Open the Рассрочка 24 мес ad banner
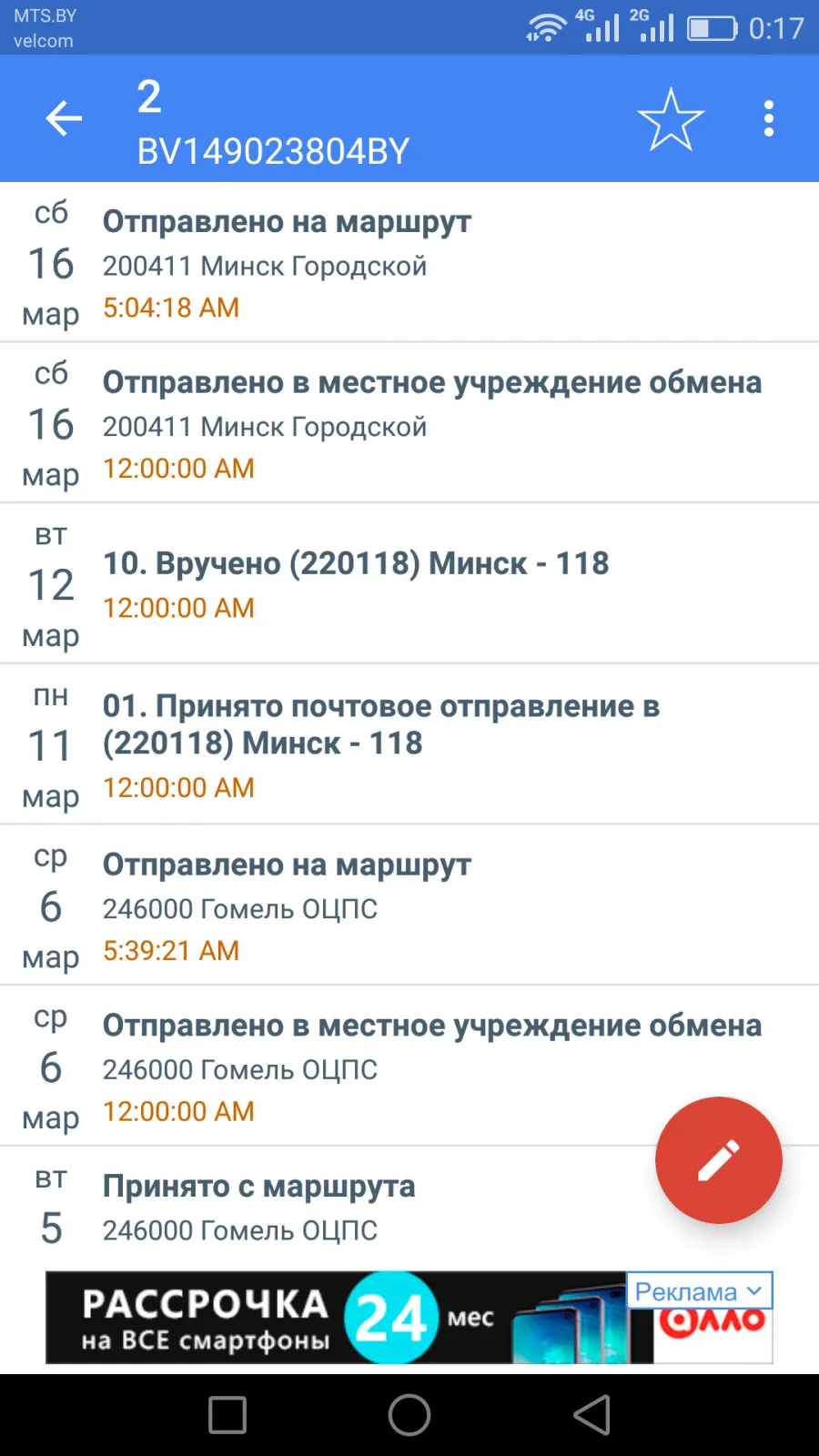This screenshot has width=819, height=1456. tap(350, 1317)
